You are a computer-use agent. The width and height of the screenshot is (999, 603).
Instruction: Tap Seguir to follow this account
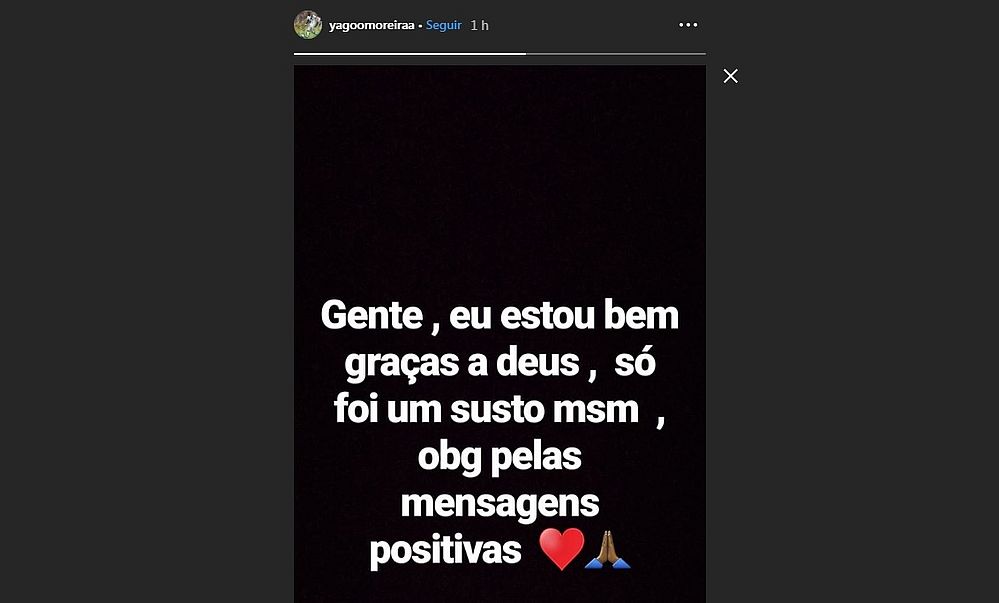click(x=443, y=25)
